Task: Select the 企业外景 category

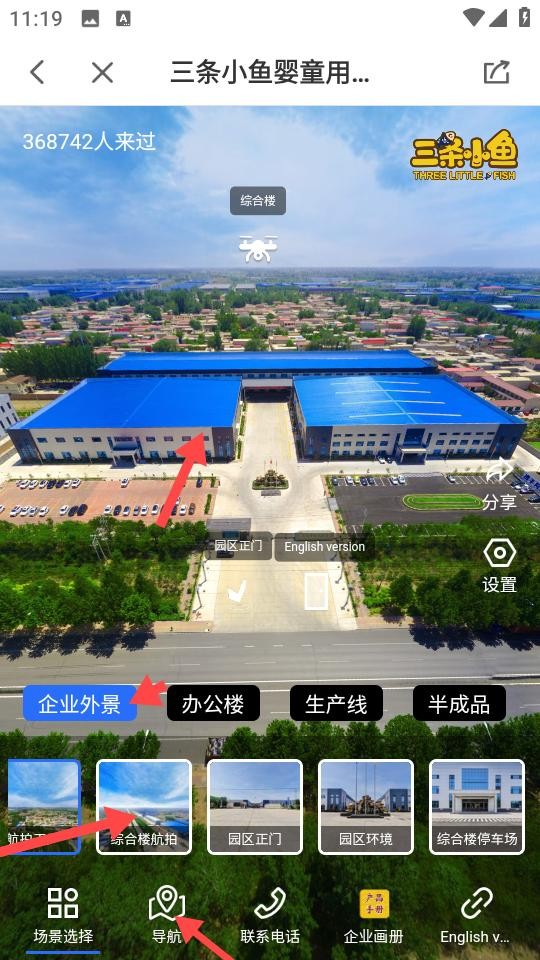Action: (80, 703)
